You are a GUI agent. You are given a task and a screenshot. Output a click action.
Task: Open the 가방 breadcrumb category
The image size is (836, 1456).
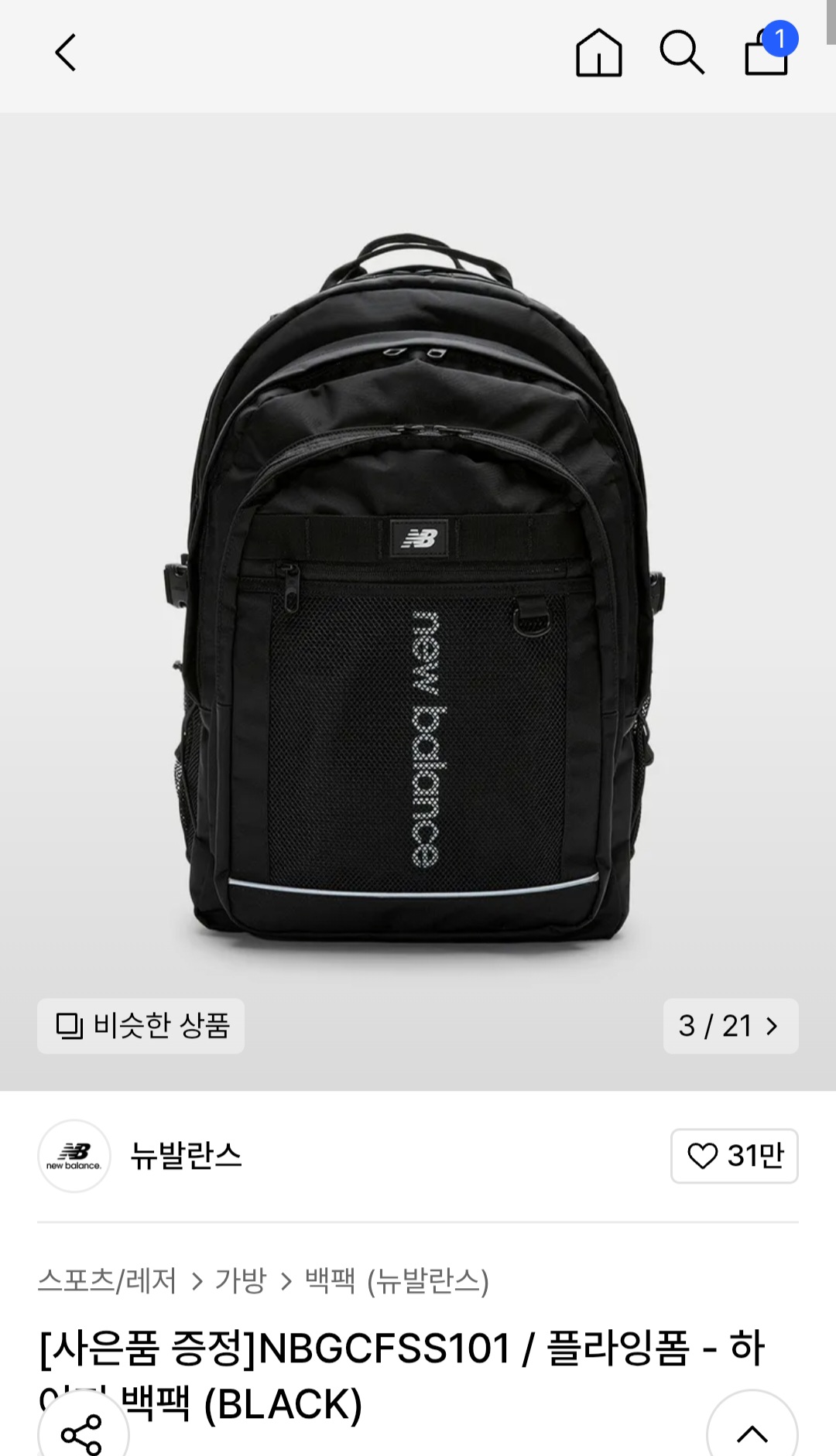pyautogui.click(x=241, y=1280)
